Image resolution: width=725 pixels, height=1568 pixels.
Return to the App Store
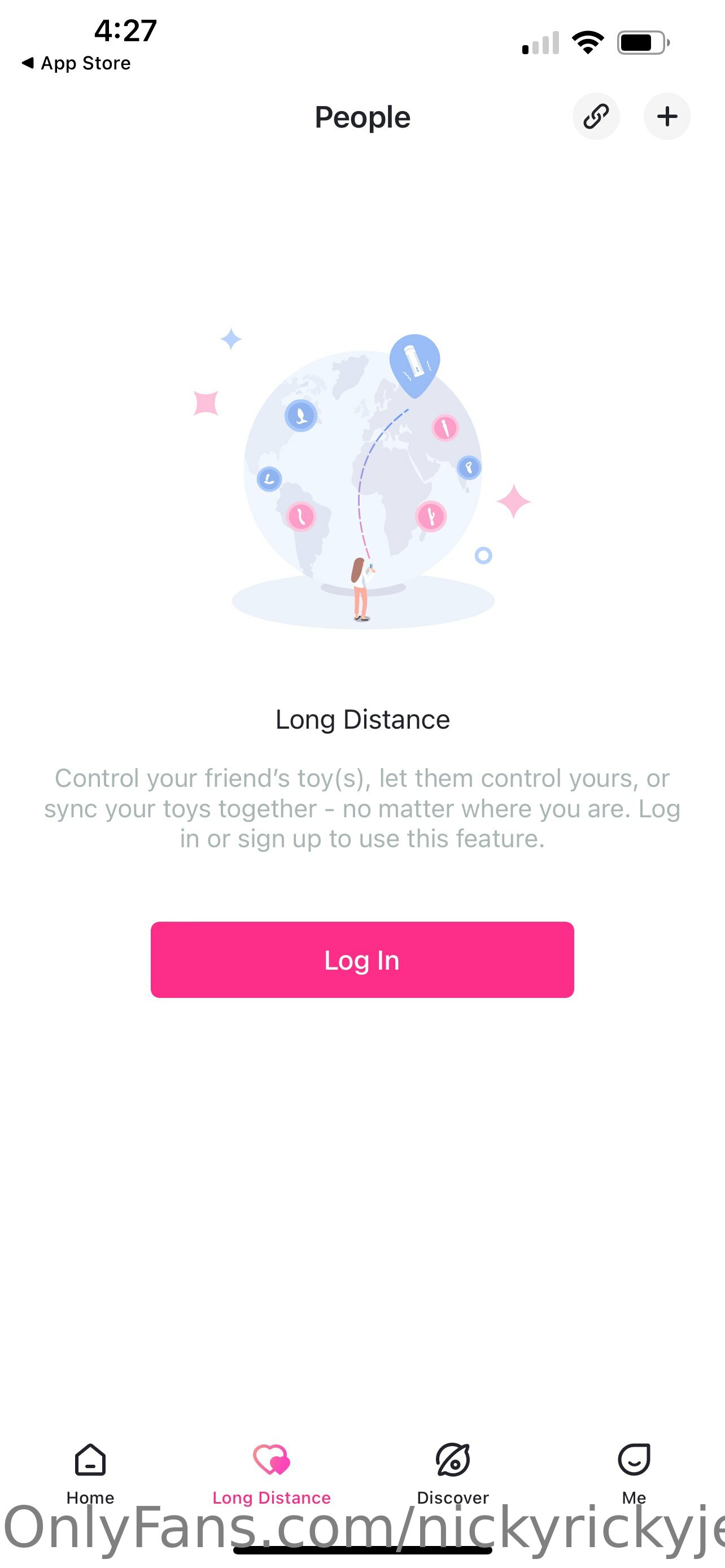click(76, 63)
